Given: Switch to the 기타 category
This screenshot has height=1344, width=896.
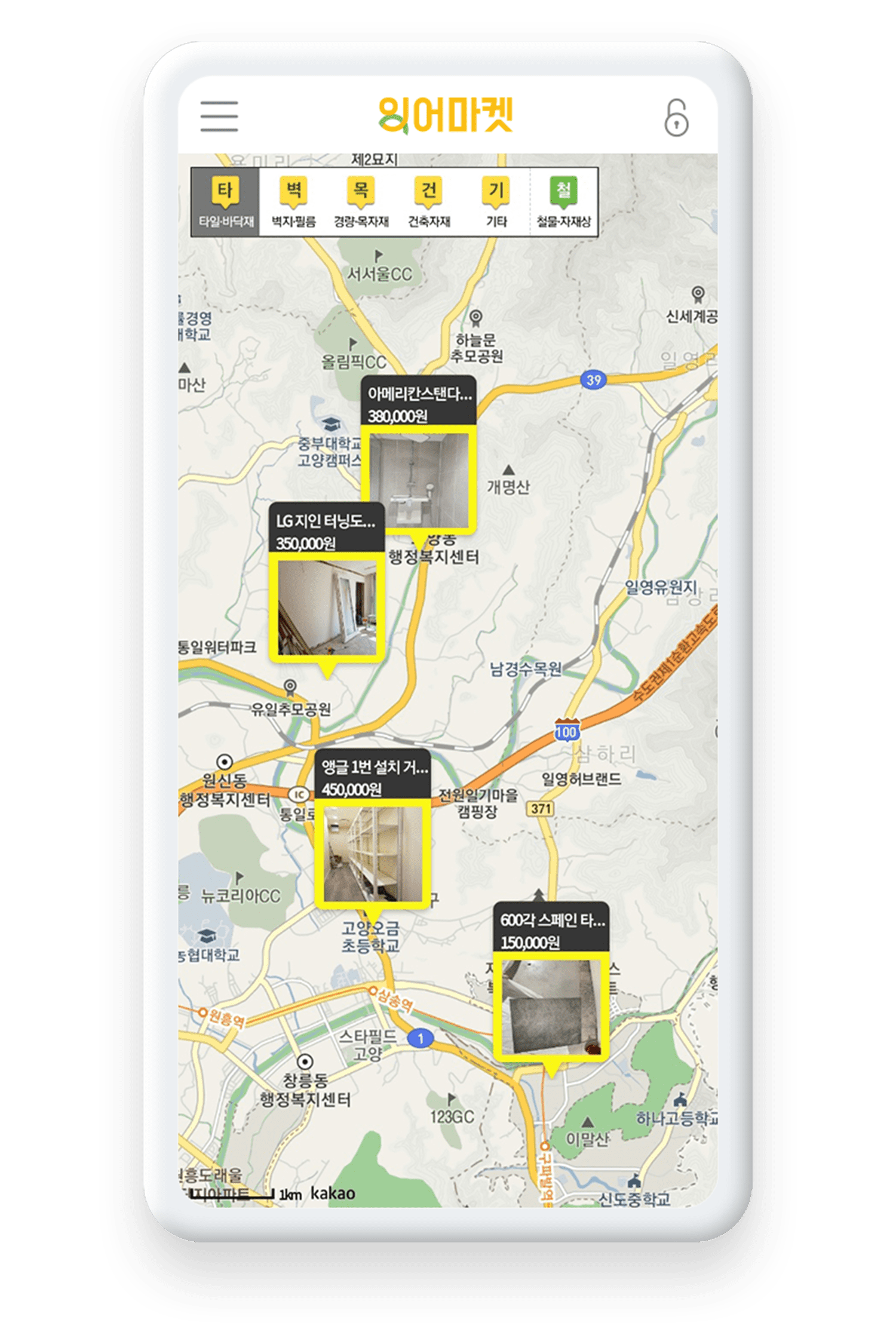Looking at the screenshot, I should (496, 202).
